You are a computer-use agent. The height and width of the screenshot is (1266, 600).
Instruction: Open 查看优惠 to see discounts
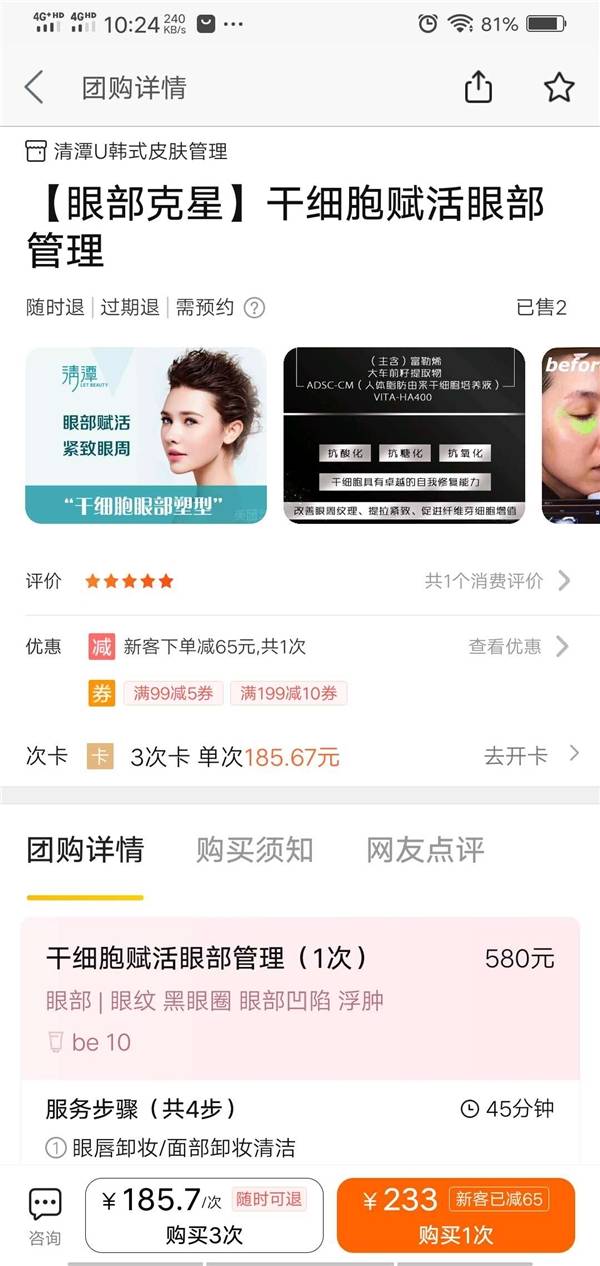(518, 647)
